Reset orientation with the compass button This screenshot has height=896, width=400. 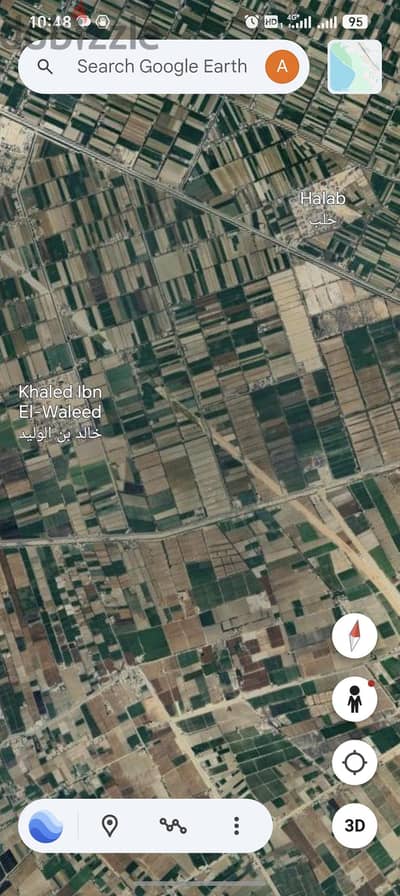click(x=354, y=636)
